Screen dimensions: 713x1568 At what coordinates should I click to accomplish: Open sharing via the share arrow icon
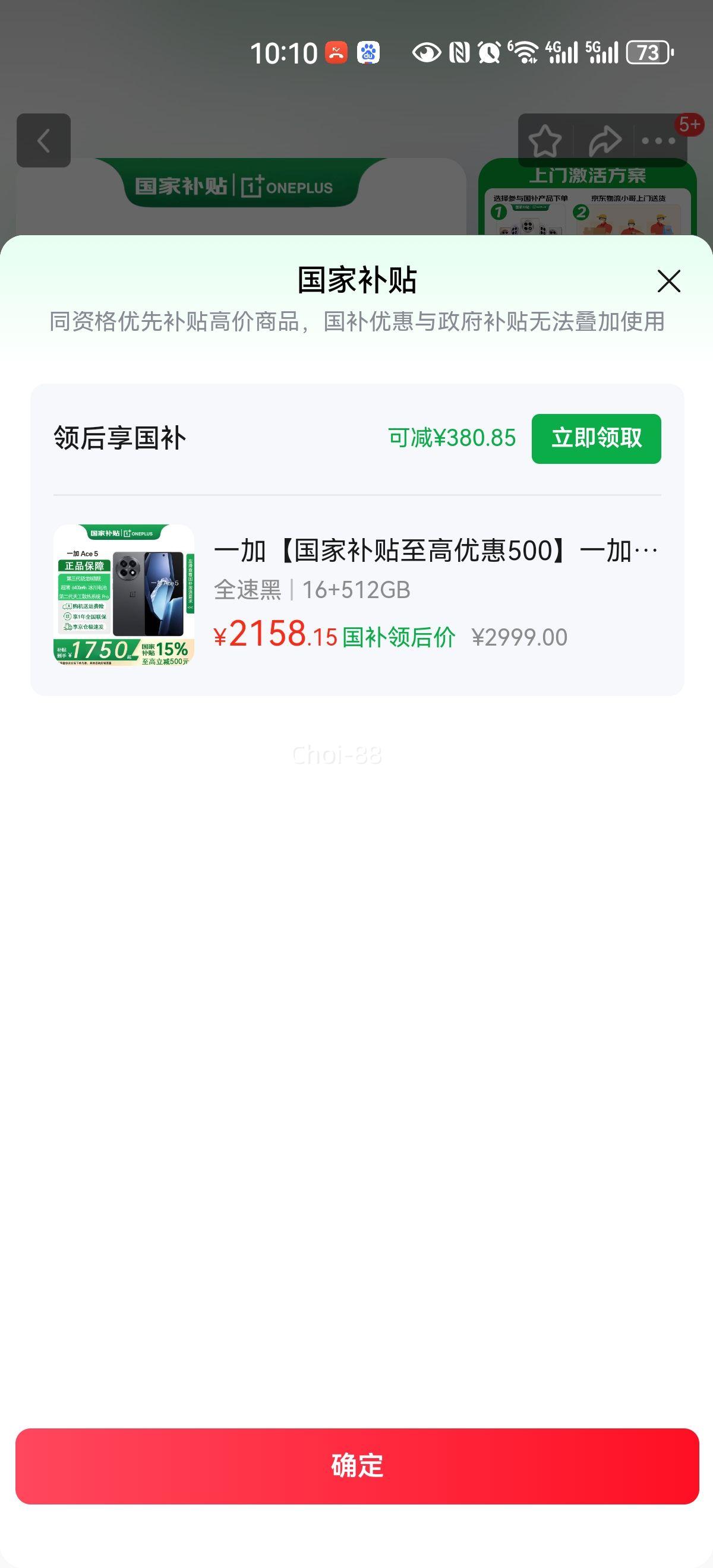pyautogui.click(x=604, y=141)
